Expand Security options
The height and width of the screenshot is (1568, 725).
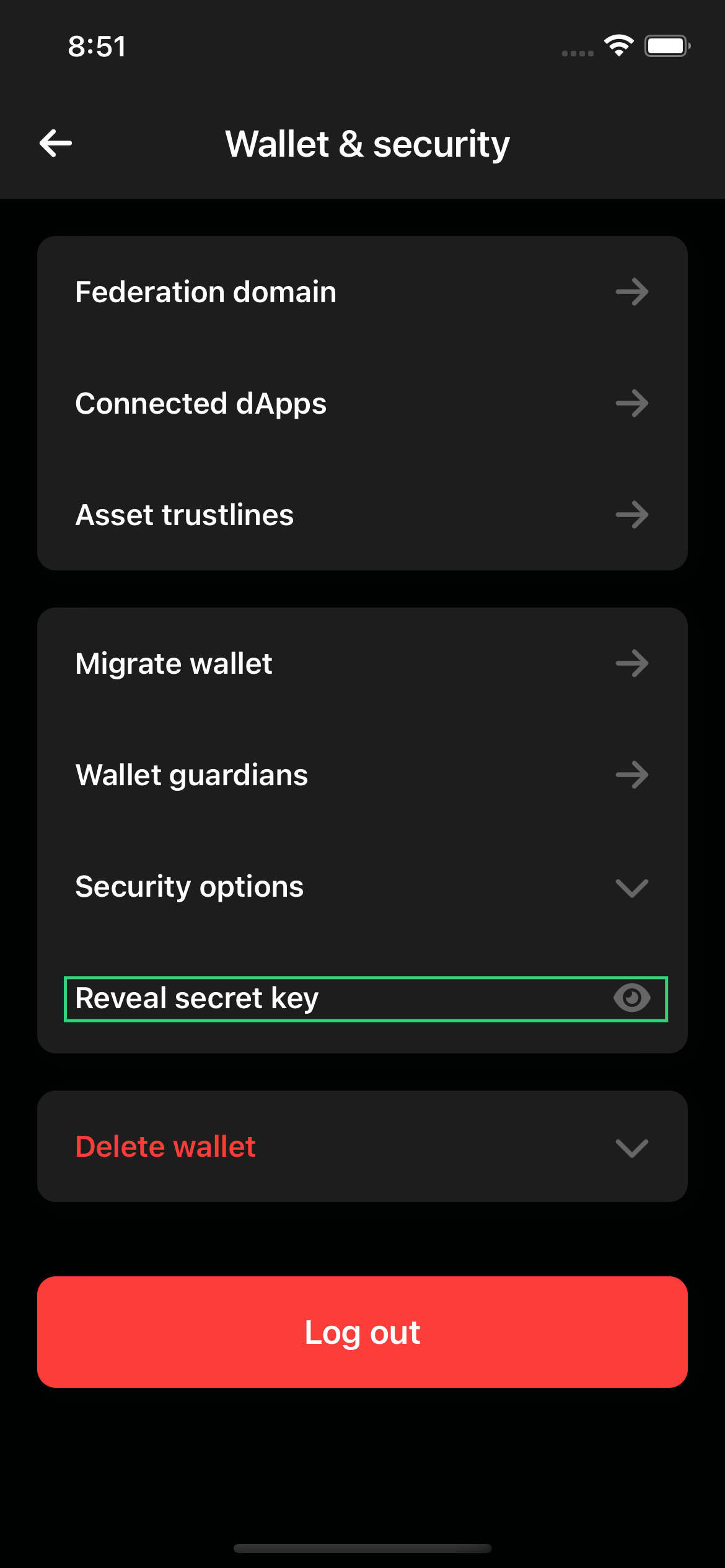tap(362, 886)
